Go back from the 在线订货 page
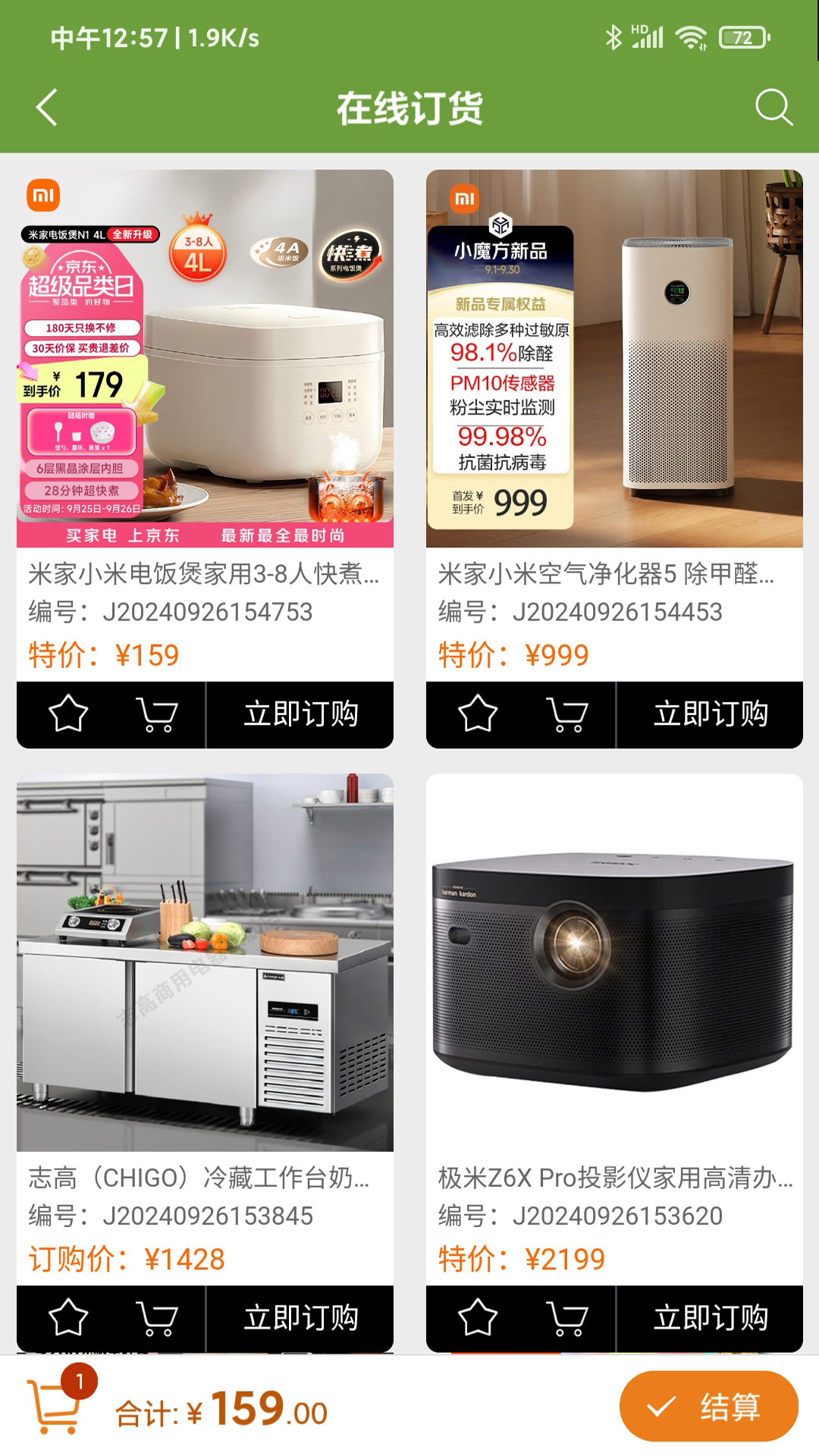 pos(47,107)
